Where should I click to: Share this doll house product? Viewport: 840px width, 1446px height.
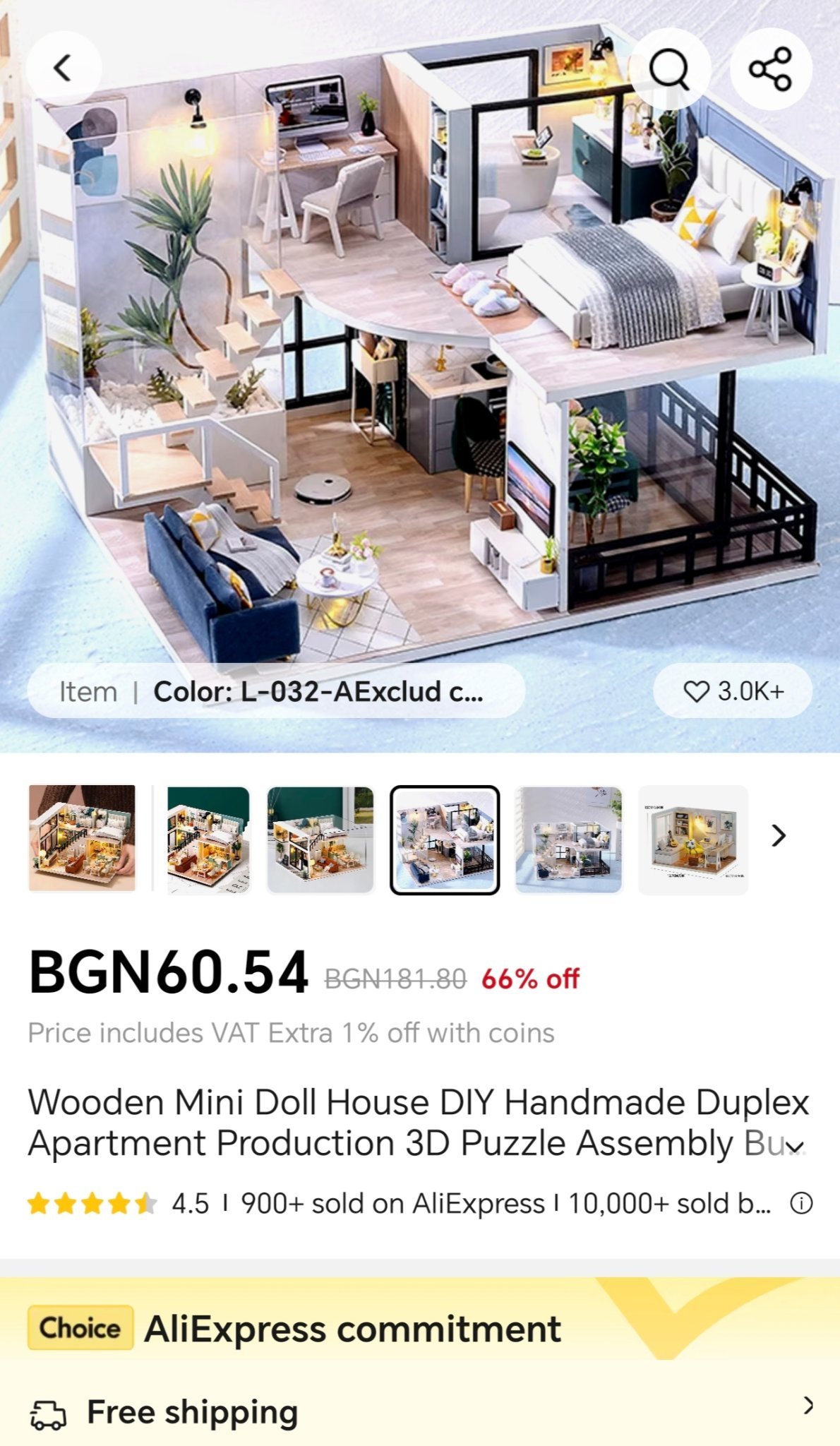(771, 68)
